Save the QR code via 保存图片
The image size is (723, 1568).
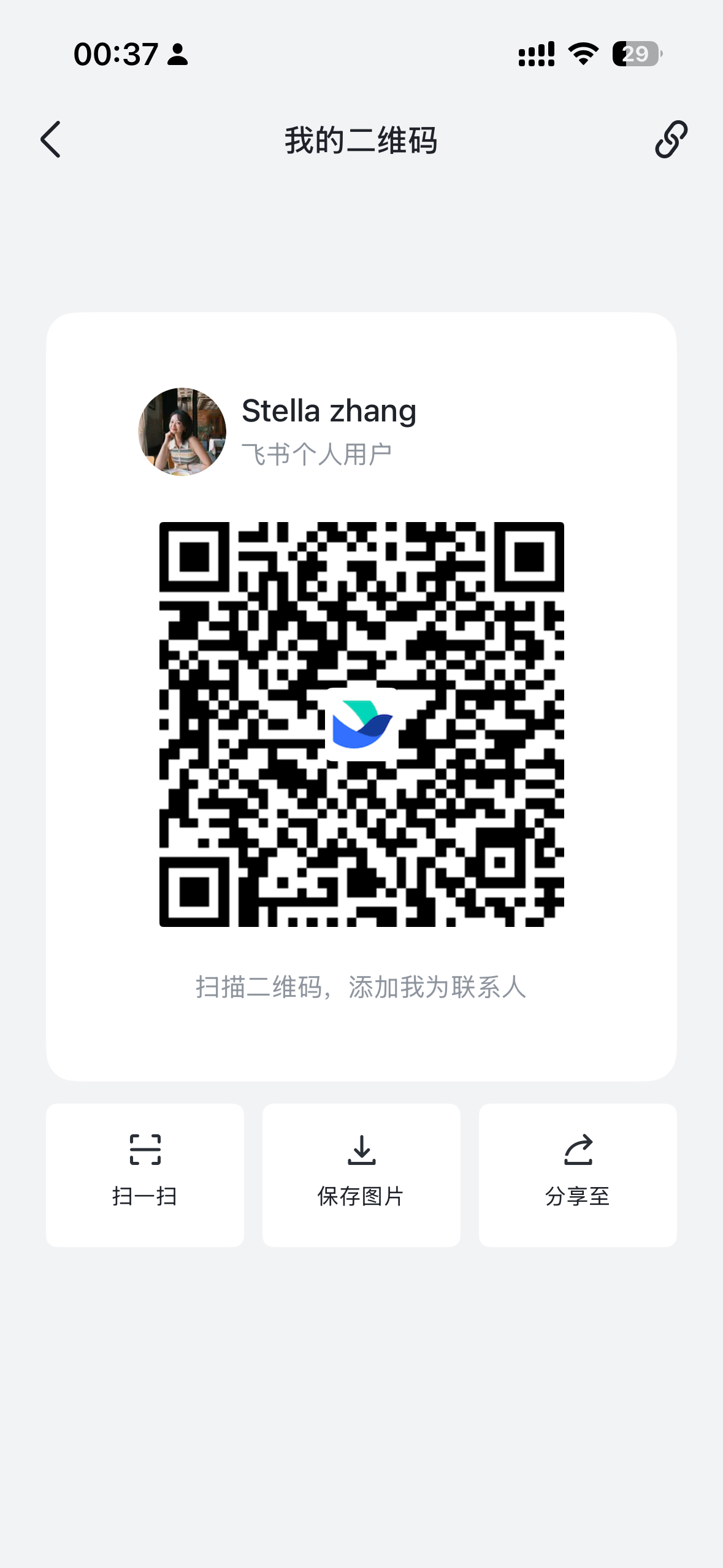coord(361,1174)
